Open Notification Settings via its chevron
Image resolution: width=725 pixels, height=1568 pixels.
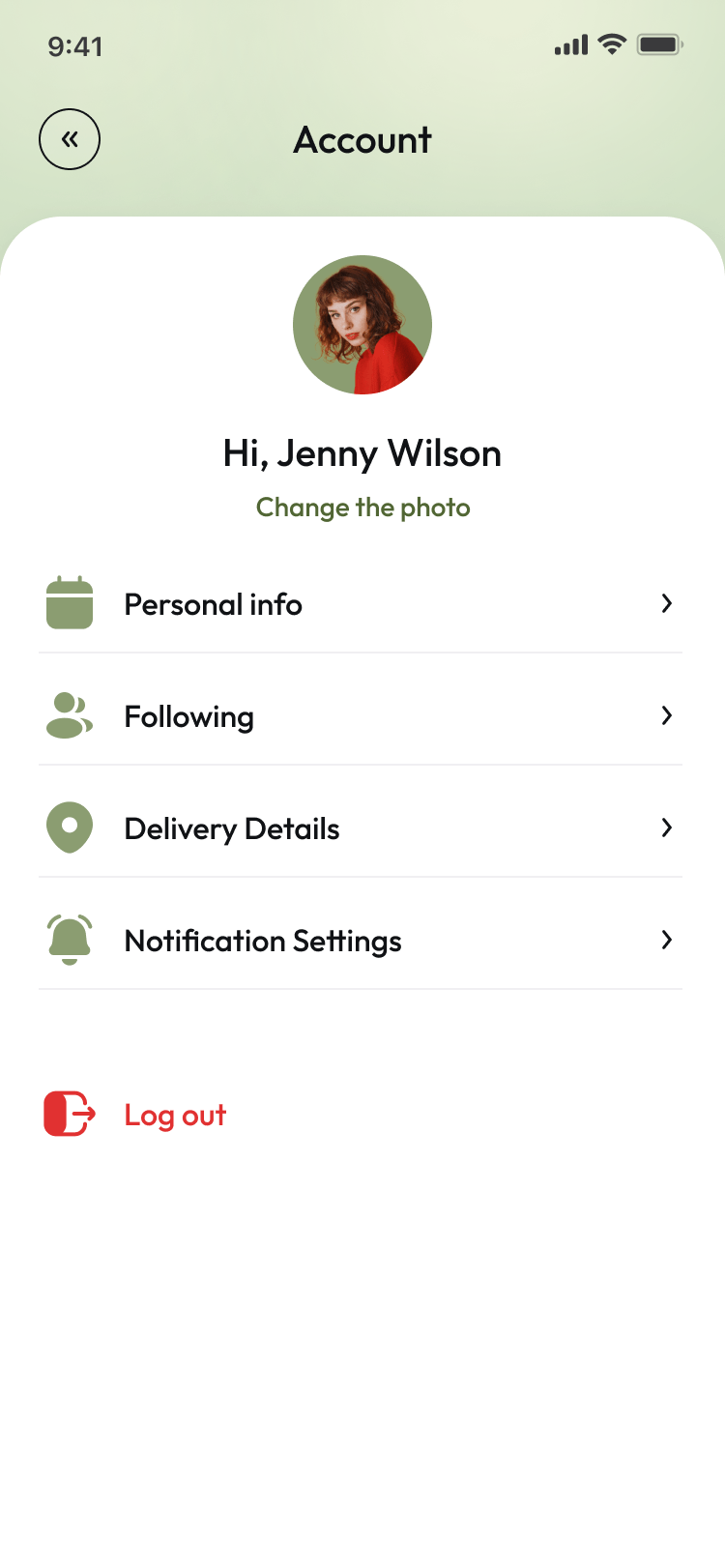point(666,940)
